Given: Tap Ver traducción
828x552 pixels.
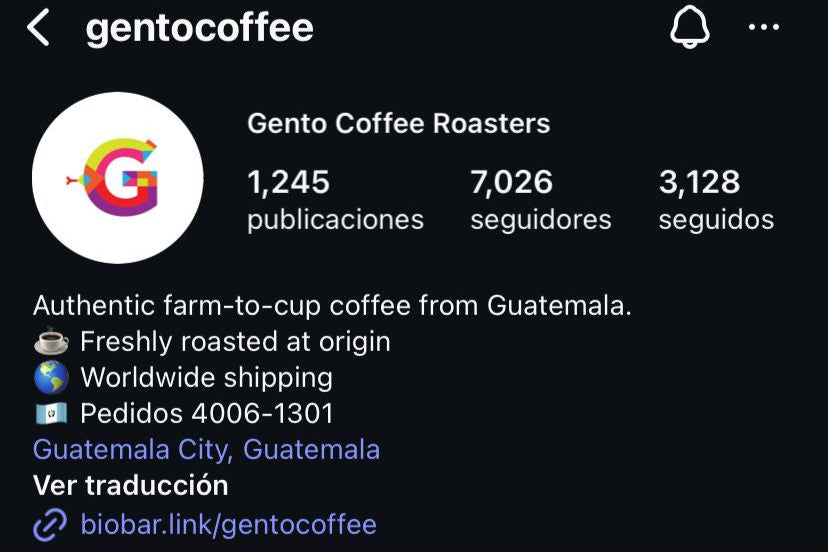Looking at the screenshot, I should click(x=130, y=486).
